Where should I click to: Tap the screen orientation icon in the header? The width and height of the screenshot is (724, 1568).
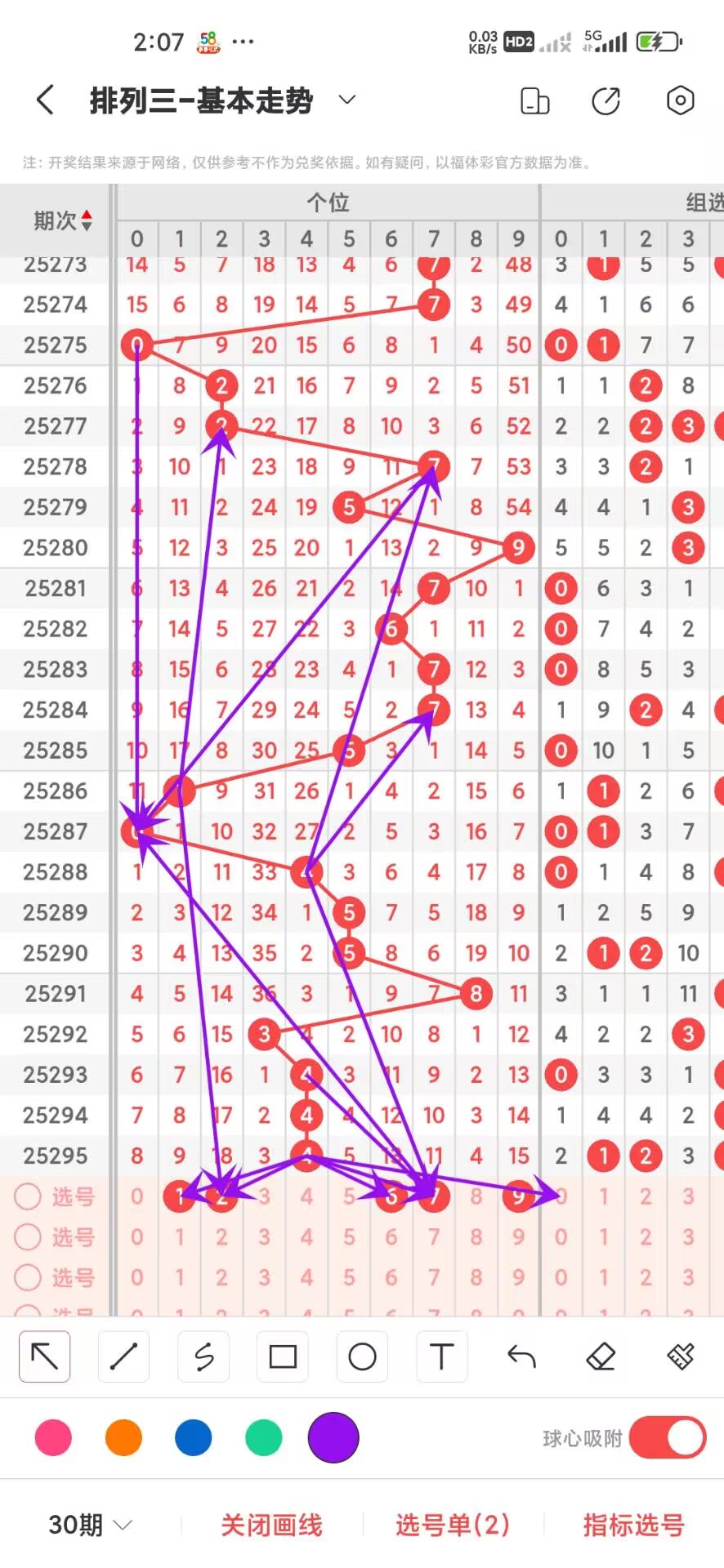click(534, 100)
